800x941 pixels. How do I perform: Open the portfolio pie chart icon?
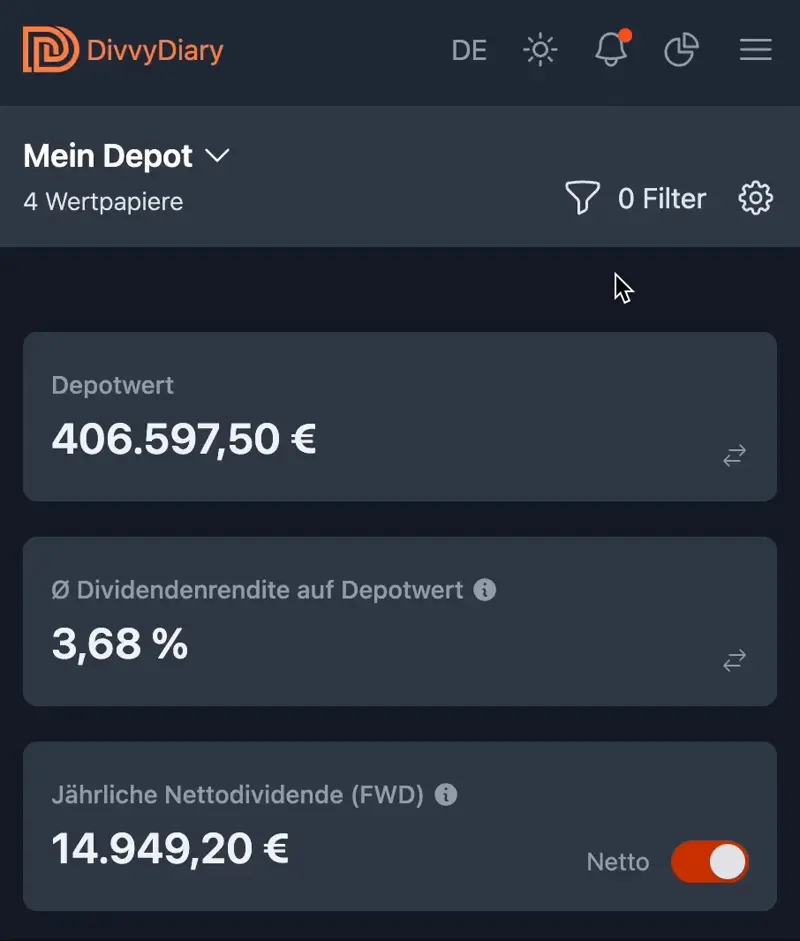pyautogui.click(x=682, y=50)
